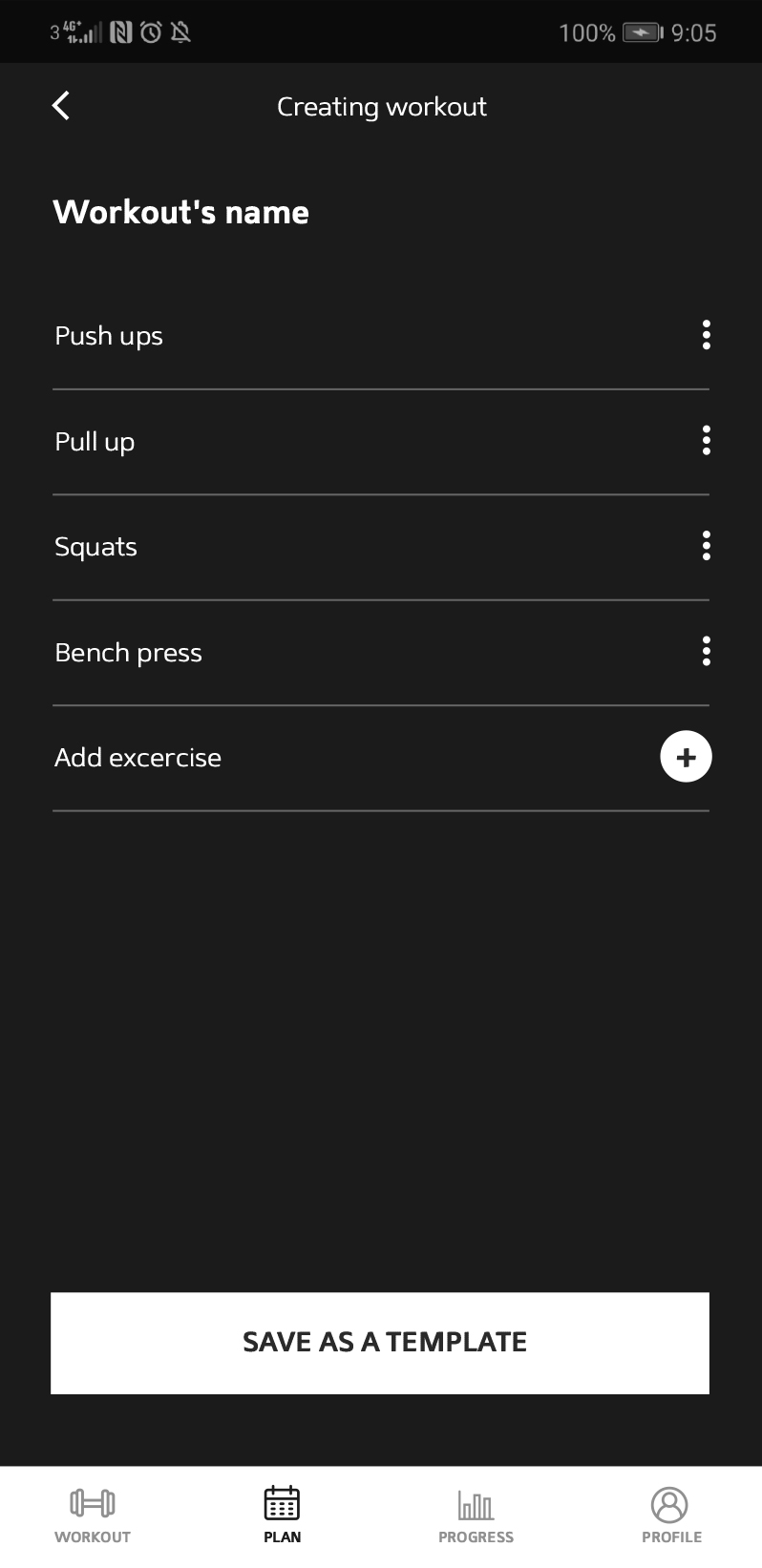The image size is (762, 1568).
Task: Open the Progress tab
Action: [x=476, y=1516]
